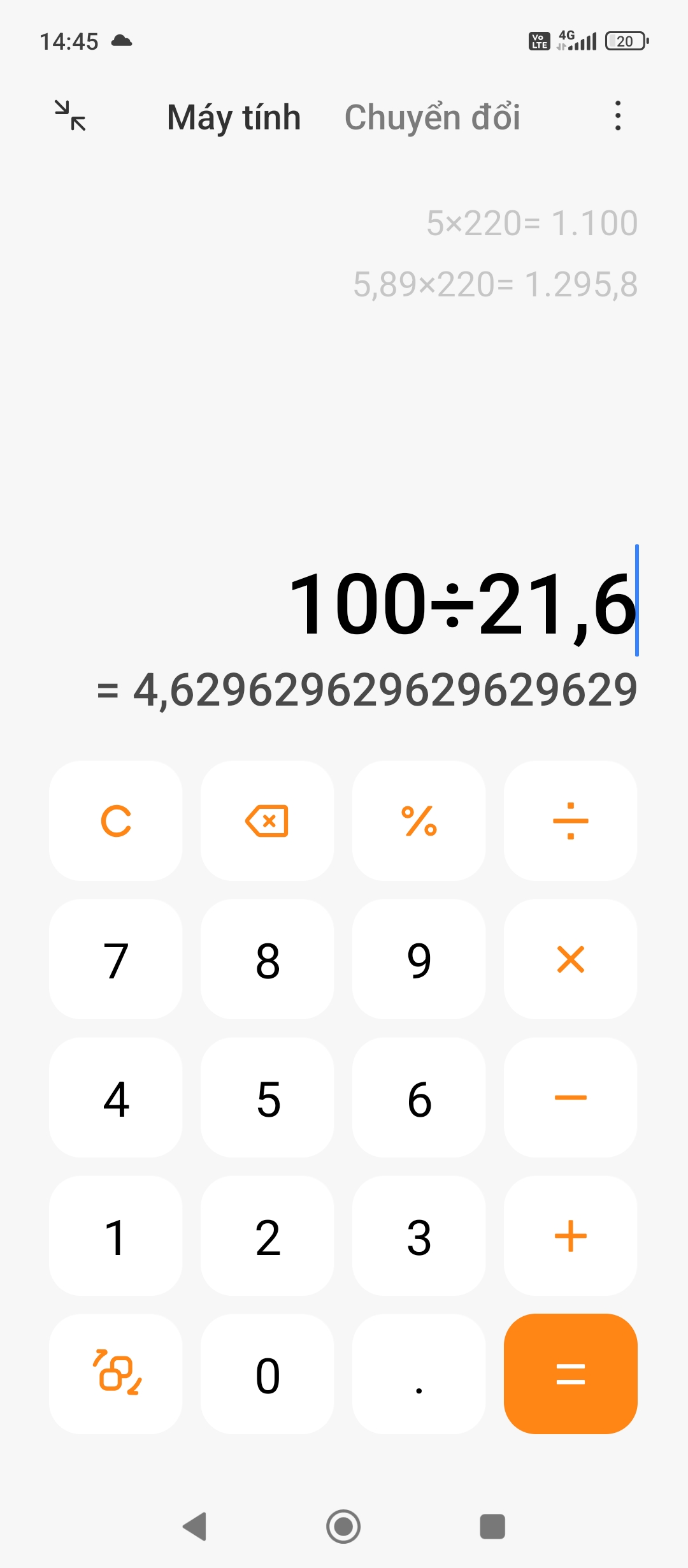This screenshot has height=1568, width=688.
Task: Enter the digit 9
Action: click(x=419, y=959)
